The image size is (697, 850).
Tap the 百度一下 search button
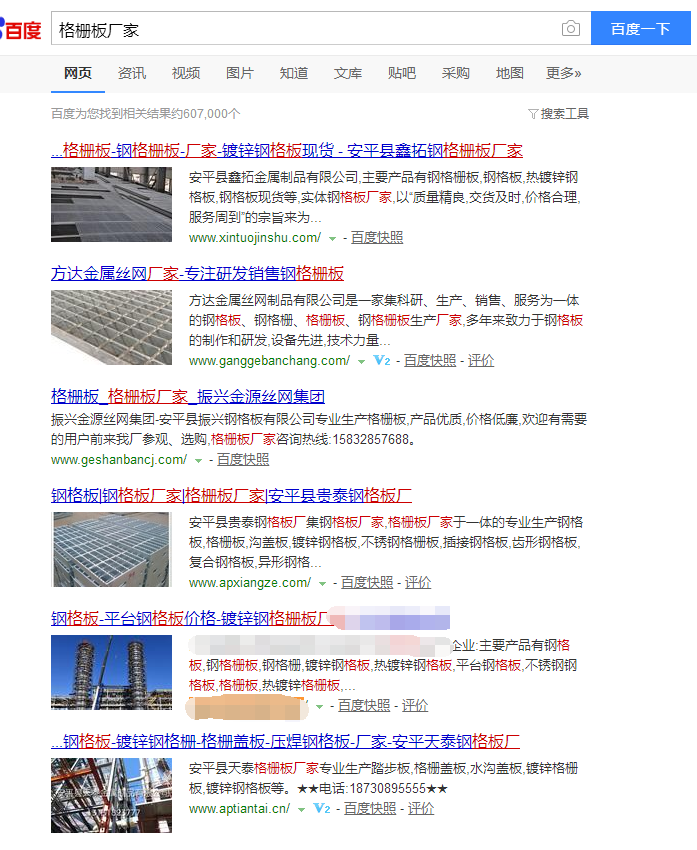(x=640, y=29)
